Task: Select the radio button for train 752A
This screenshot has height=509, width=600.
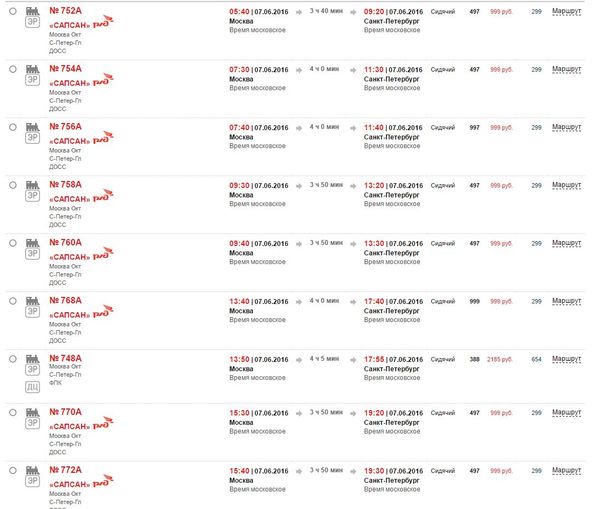Action: point(12,12)
